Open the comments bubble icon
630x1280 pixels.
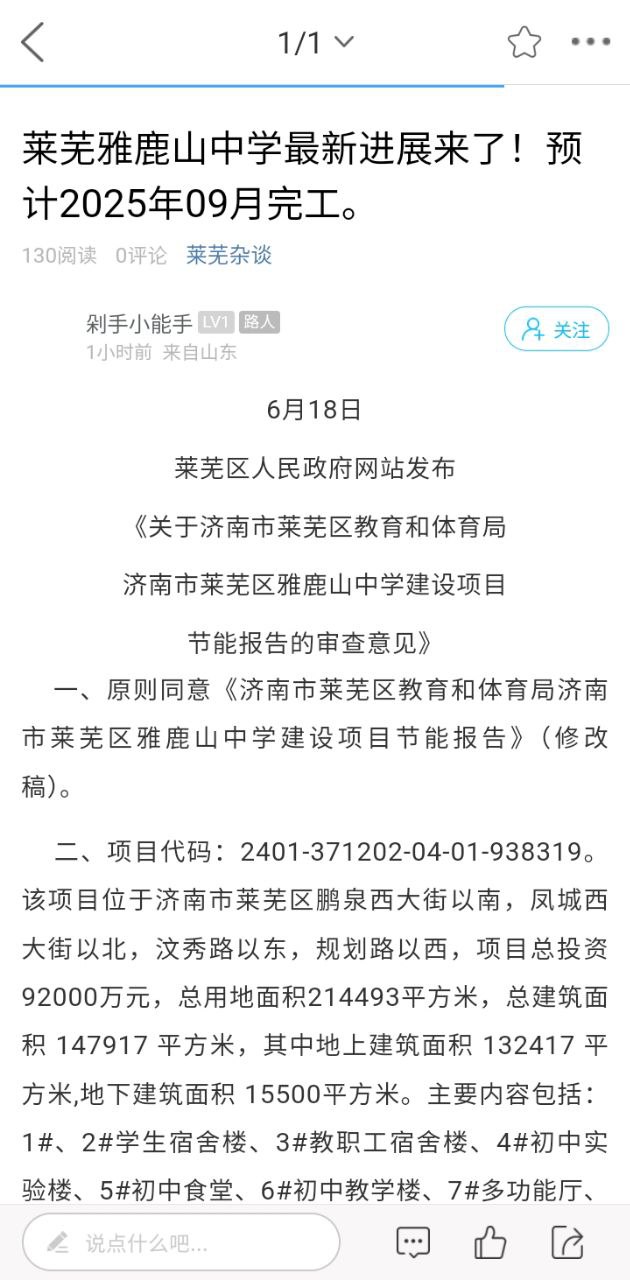[413, 1243]
